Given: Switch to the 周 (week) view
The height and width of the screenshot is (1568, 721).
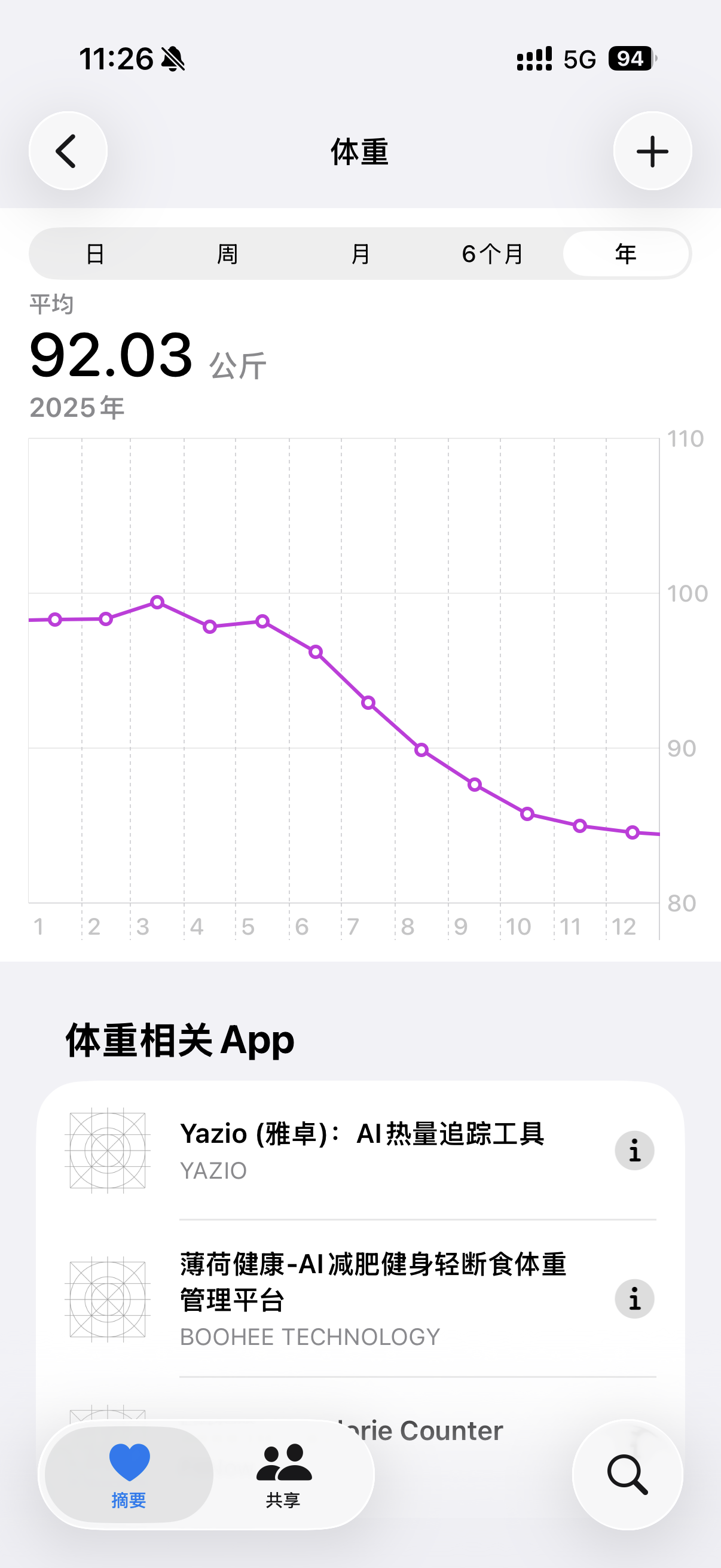Looking at the screenshot, I should tap(228, 254).
